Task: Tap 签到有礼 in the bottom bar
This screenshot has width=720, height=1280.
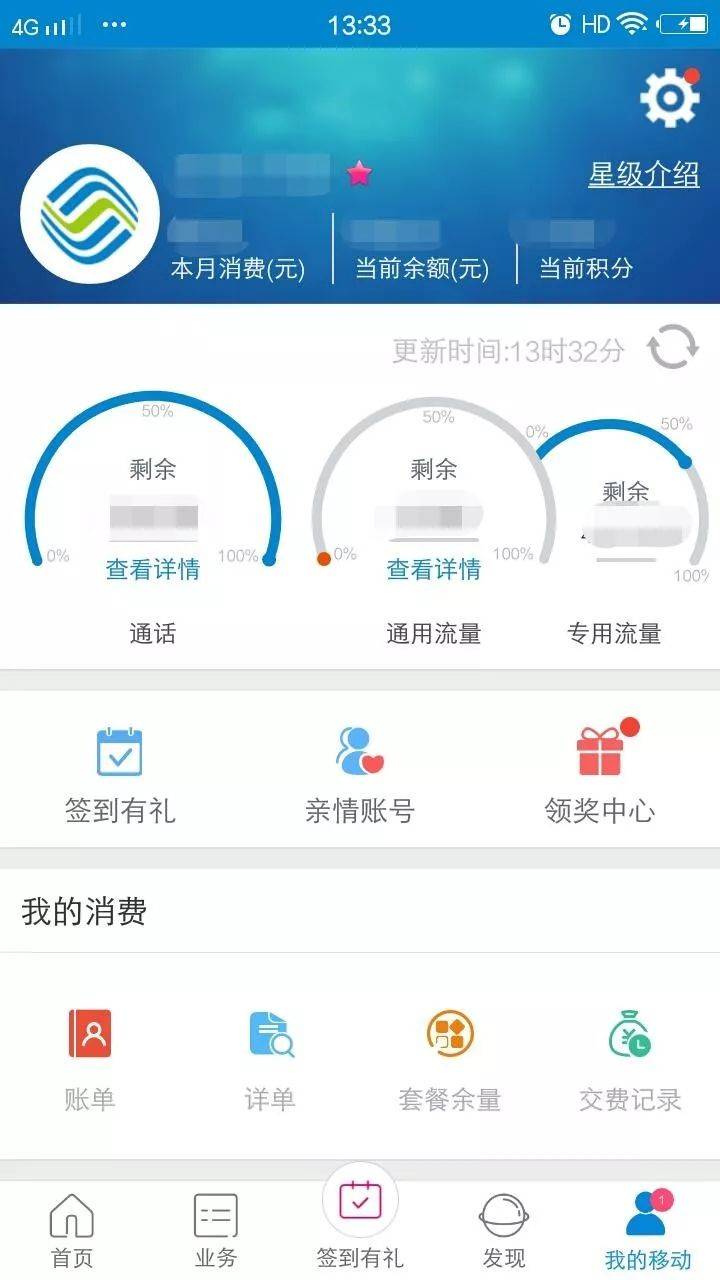Action: tap(360, 1222)
